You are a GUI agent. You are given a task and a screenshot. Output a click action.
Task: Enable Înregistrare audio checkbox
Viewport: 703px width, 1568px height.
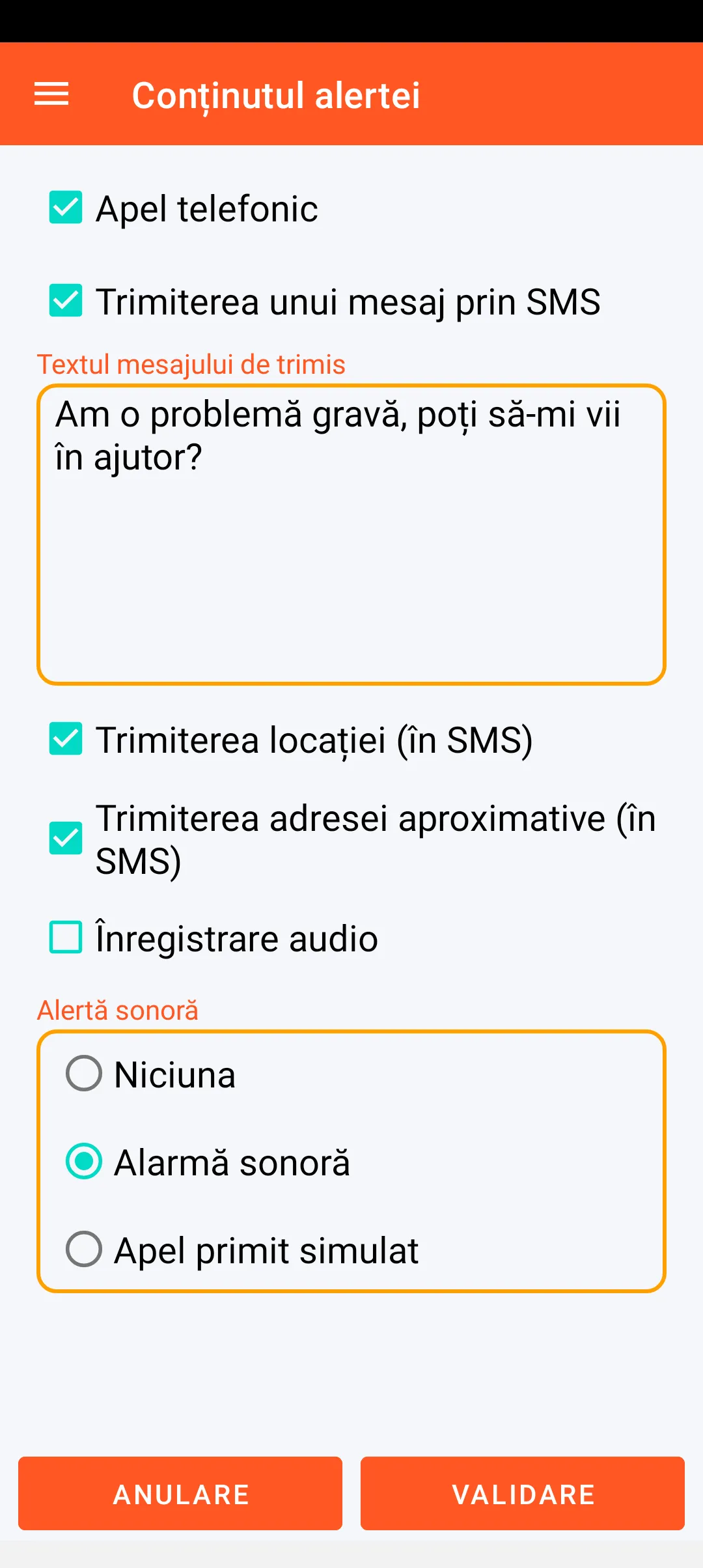(x=66, y=938)
